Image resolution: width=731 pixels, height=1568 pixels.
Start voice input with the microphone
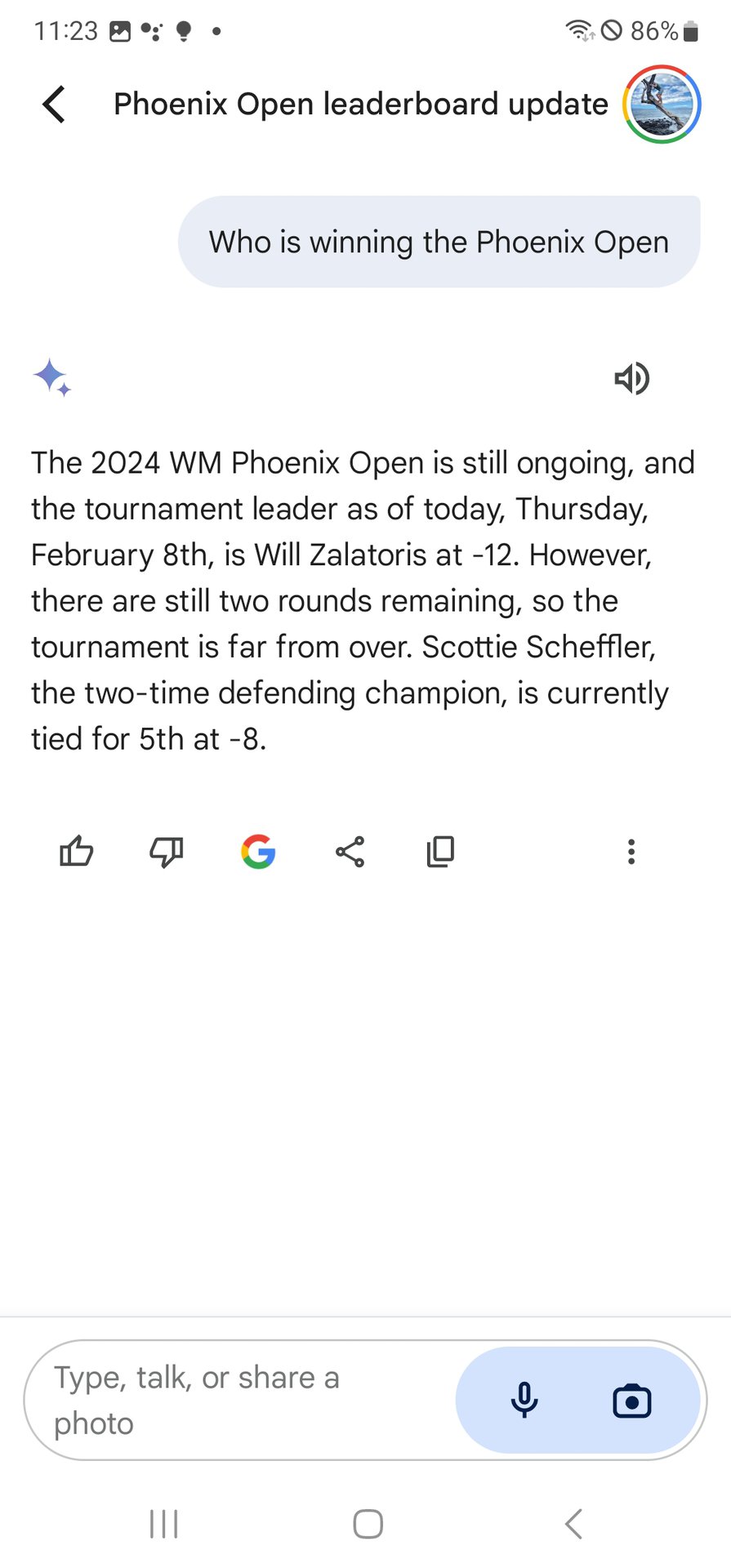524,1401
